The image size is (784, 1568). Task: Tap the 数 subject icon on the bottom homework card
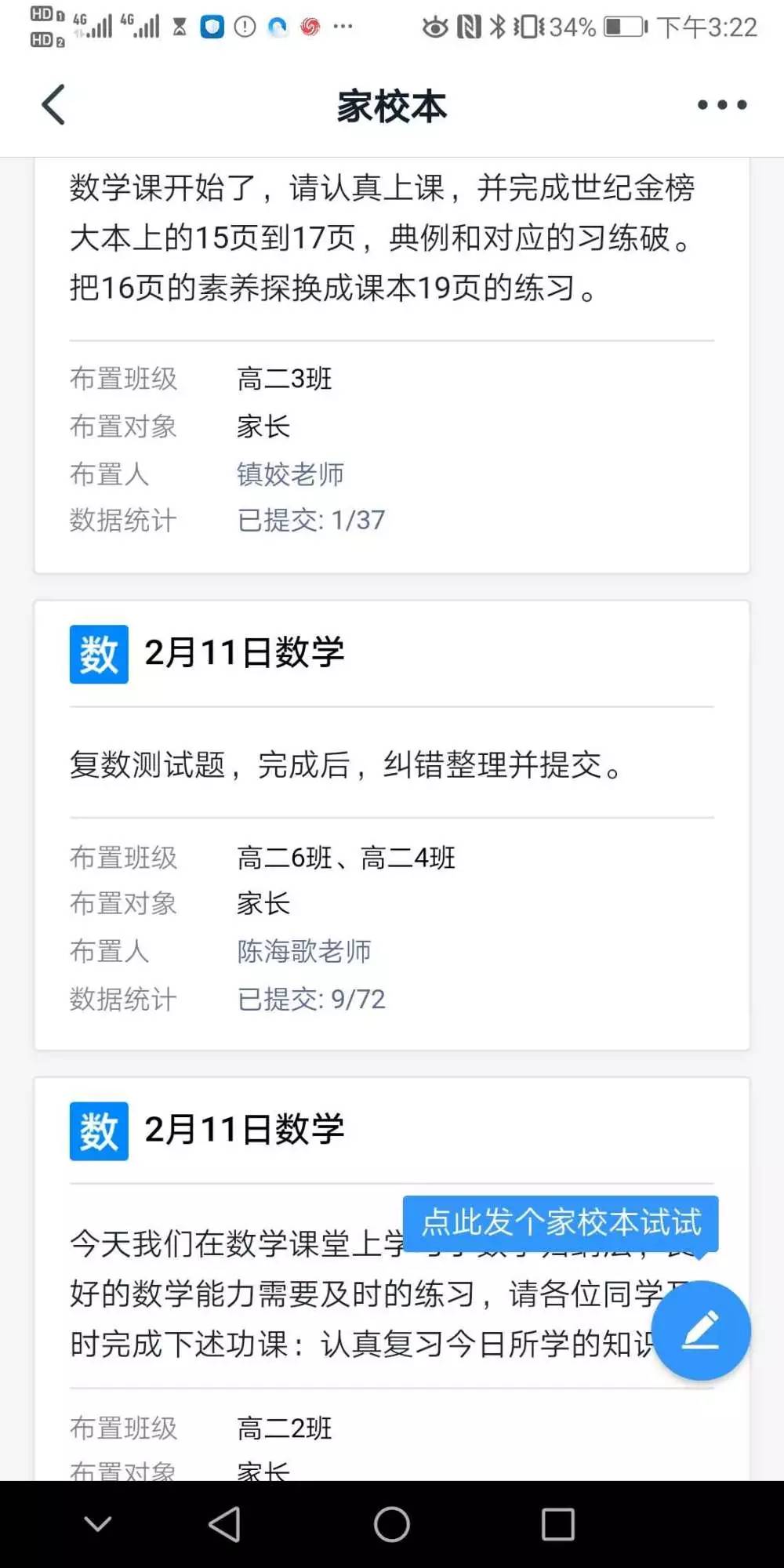pos(99,1129)
